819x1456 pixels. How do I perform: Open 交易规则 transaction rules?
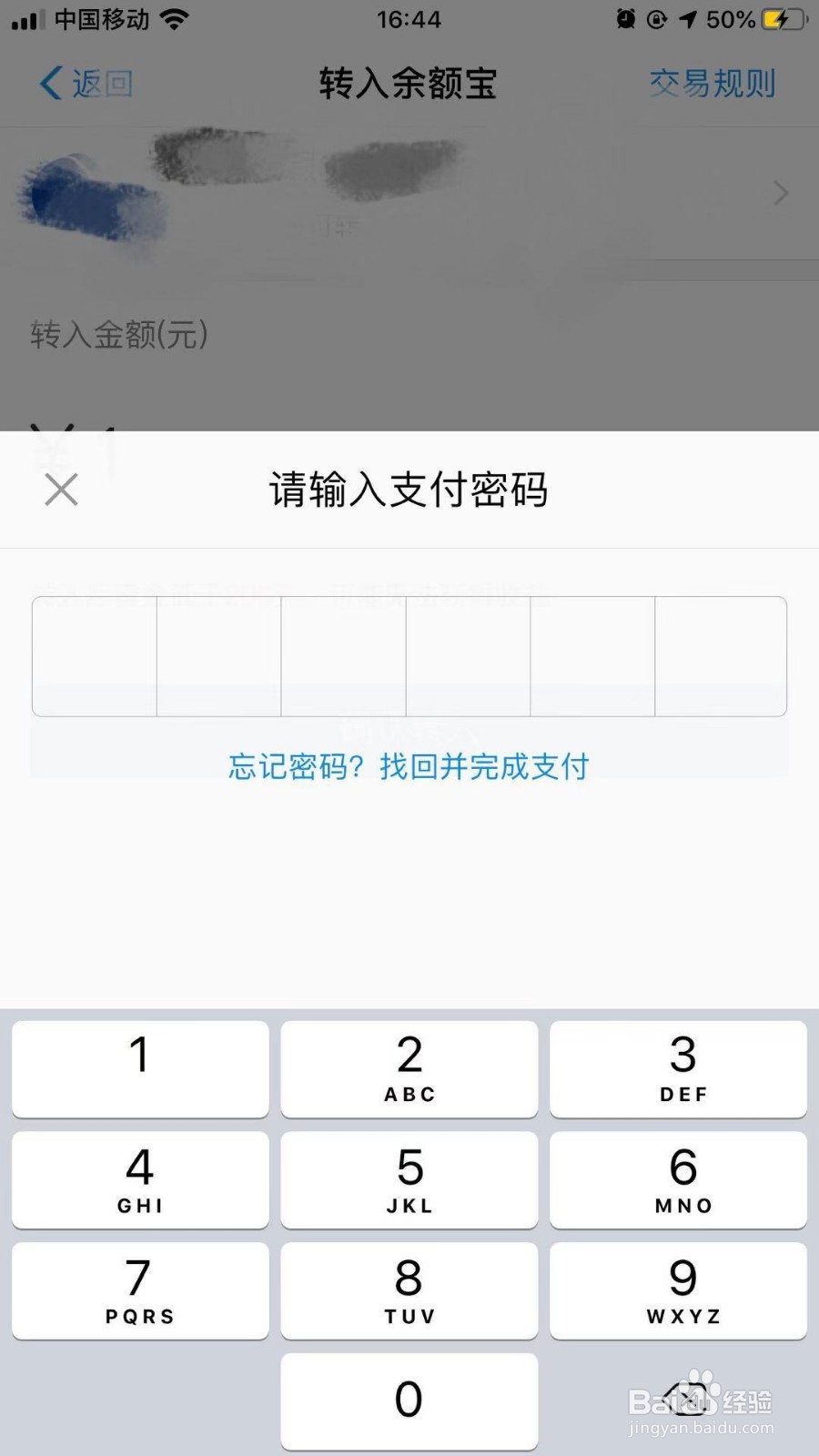[713, 83]
